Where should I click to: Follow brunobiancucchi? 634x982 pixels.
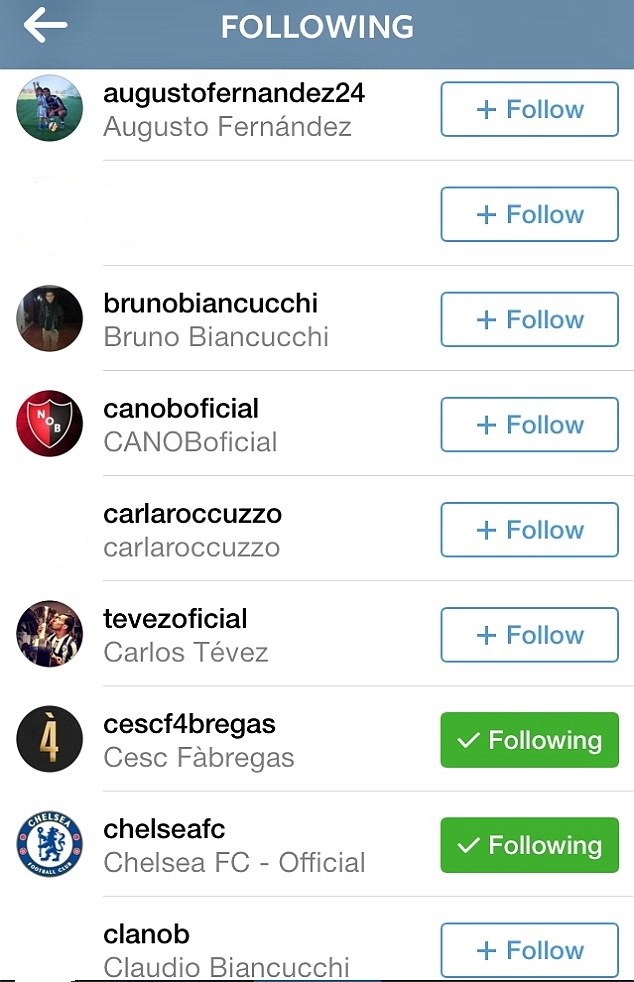click(x=529, y=320)
